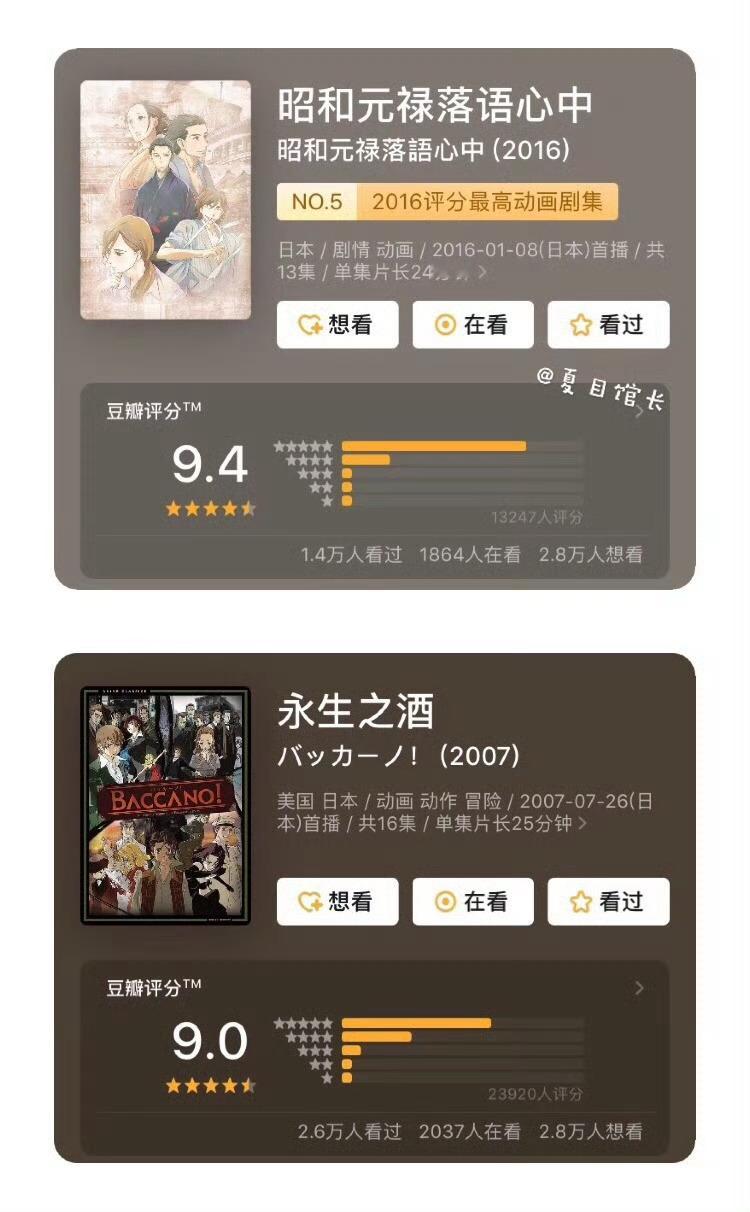Viewport: 750px width, 1212px height.
Task: Click the circle icon on 昭和元禄落語心中's 在看 button
Action: pos(445,323)
